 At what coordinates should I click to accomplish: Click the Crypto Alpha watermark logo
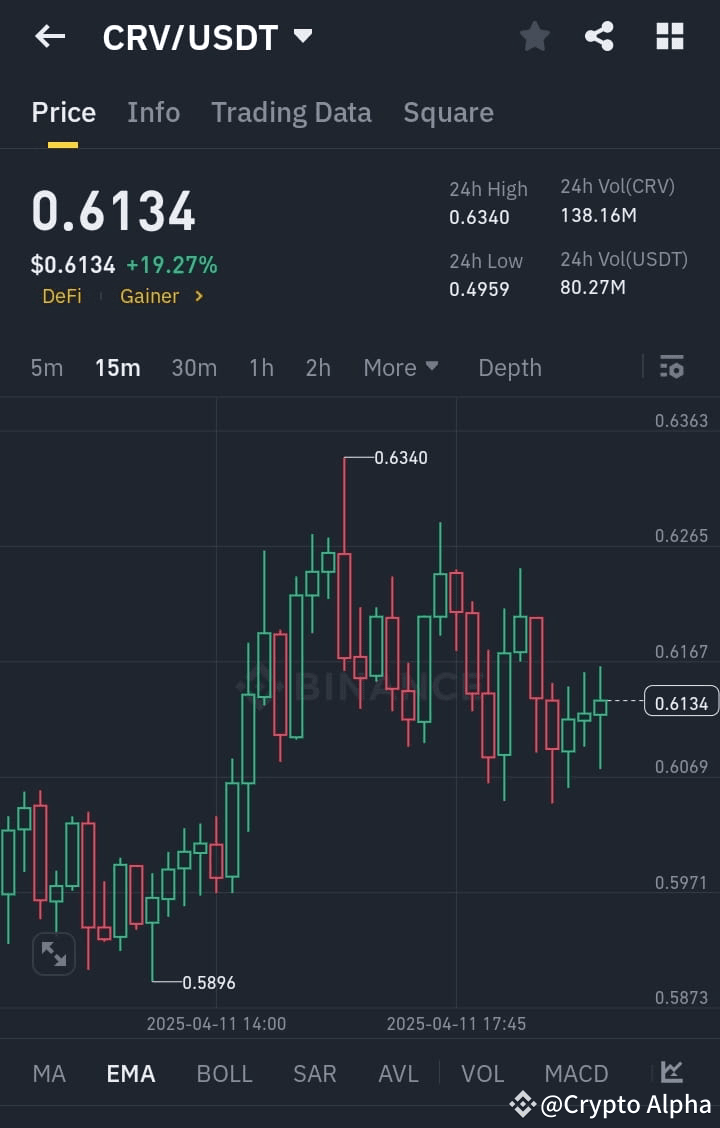coord(522,1104)
